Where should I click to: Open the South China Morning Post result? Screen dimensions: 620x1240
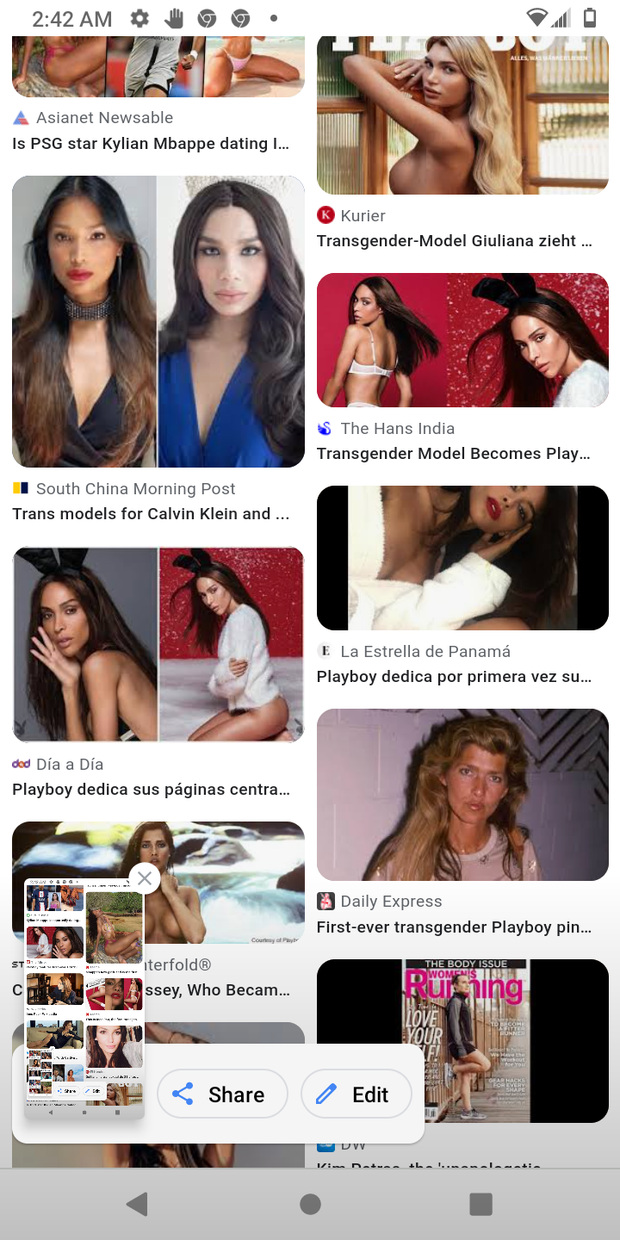point(158,322)
